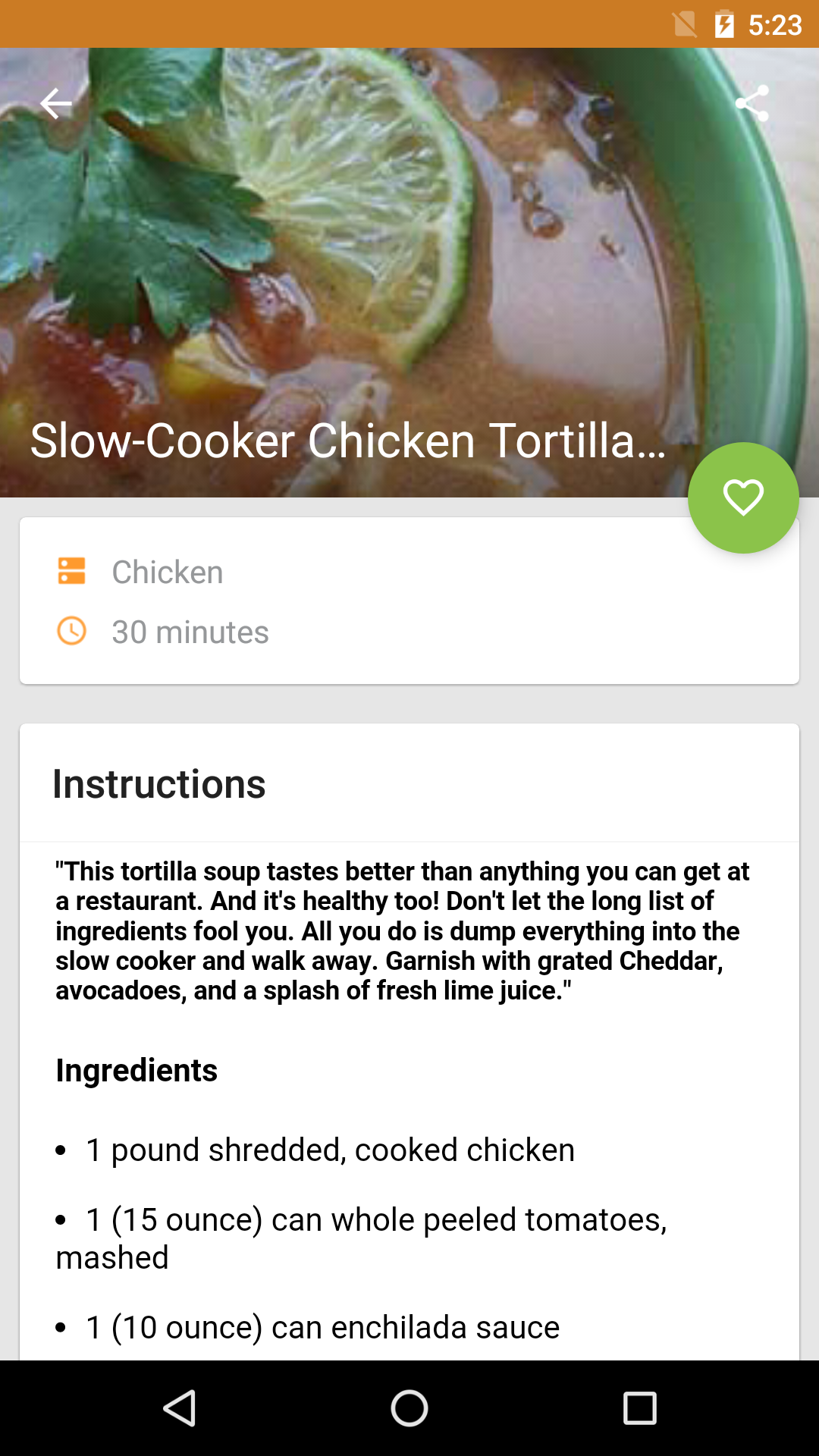This screenshot has width=819, height=1456.
Task: Select the shredded chicken ingredient entry
Action: [329, 1149]
